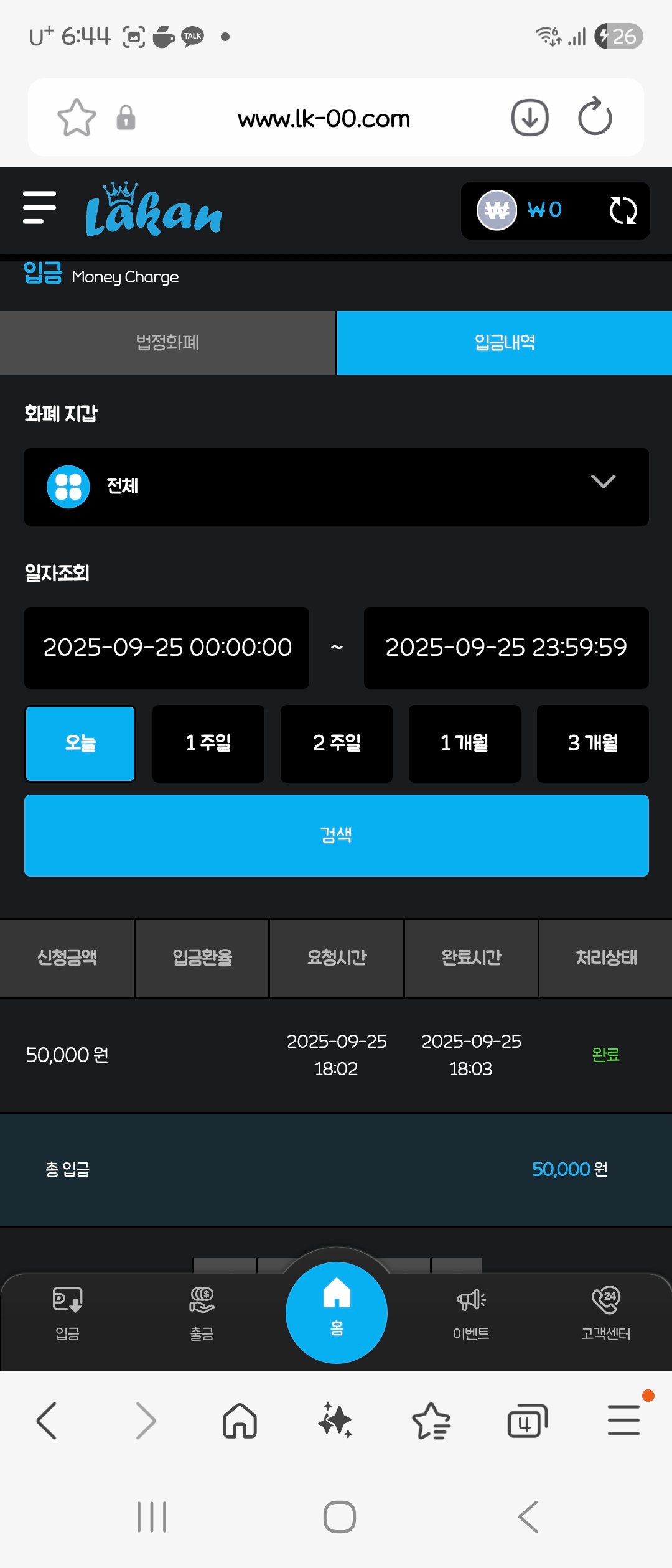Pick the 3 개월 range
This screenshot has width=672, height=1568.
[x=593, y=743]
